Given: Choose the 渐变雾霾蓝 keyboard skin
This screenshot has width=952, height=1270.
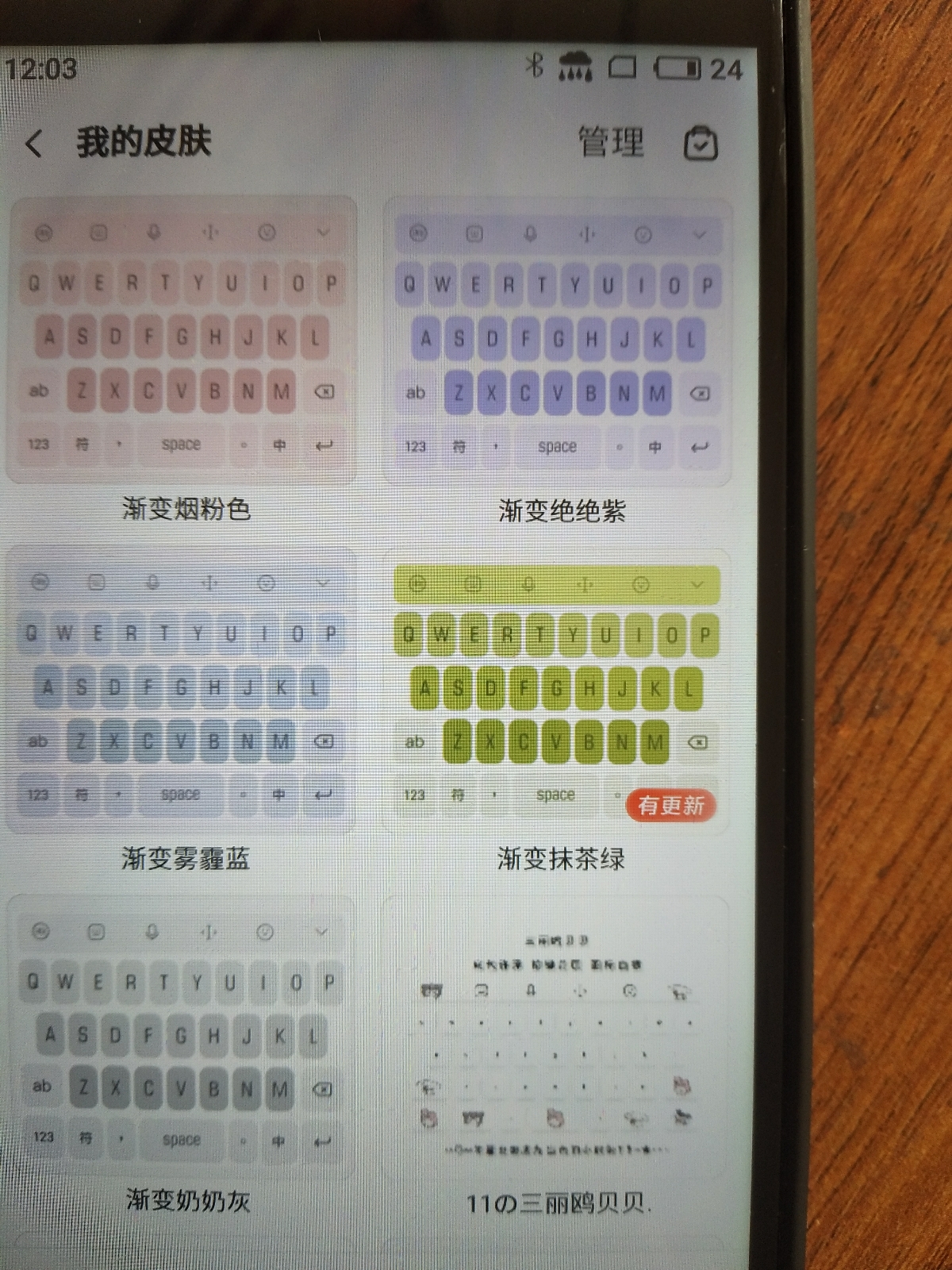Looking at the screenshot, I should [x=182, y=689].
